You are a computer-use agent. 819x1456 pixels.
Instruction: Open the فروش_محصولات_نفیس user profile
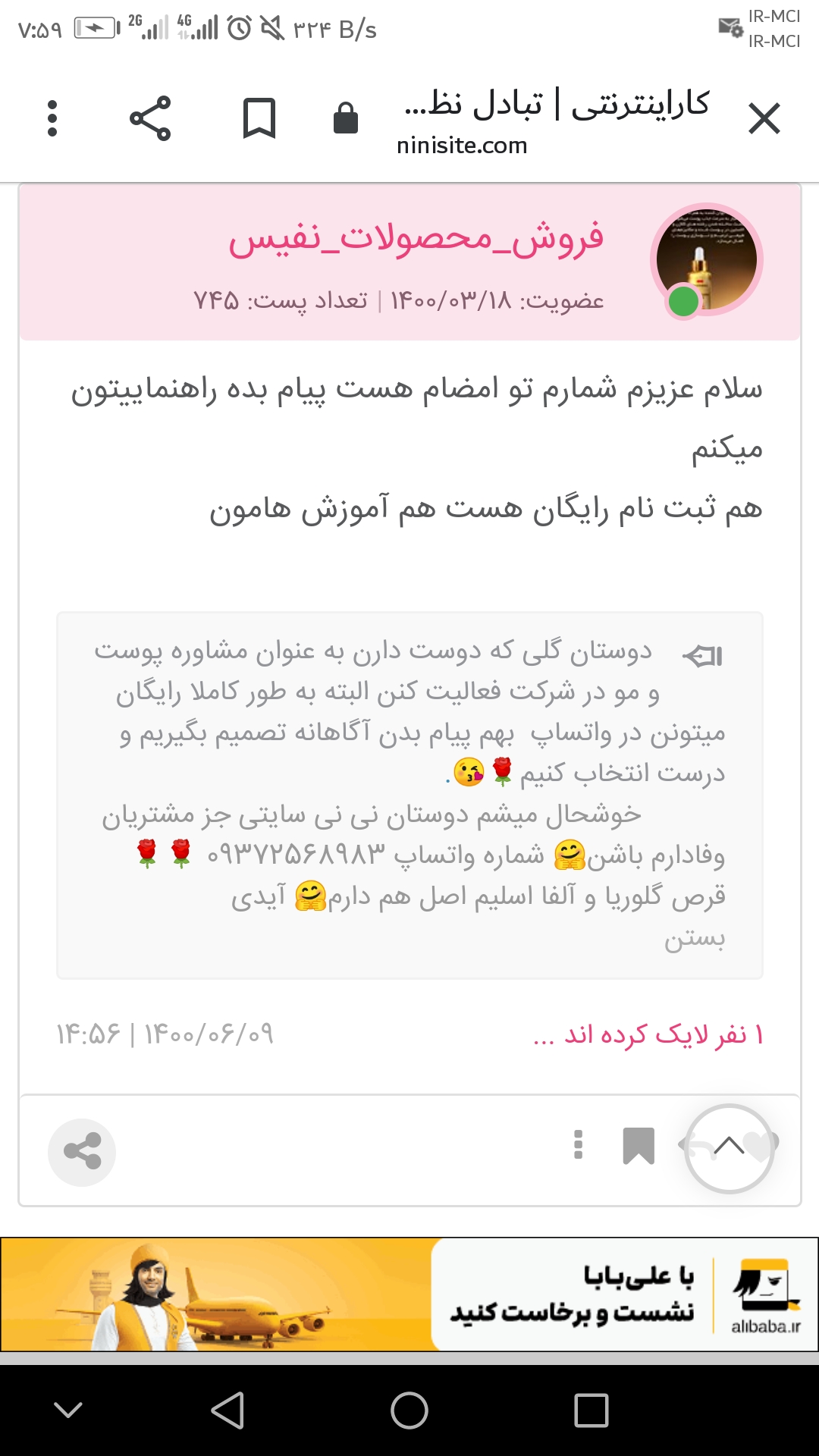coord(416,239)
